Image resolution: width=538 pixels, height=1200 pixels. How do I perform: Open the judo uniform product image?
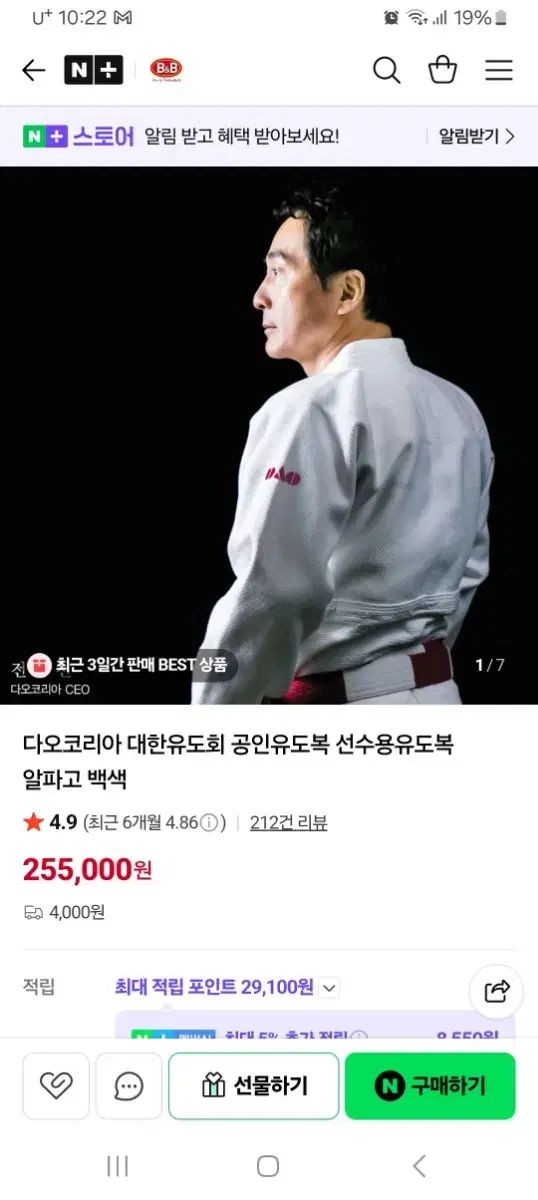point(269,435)
